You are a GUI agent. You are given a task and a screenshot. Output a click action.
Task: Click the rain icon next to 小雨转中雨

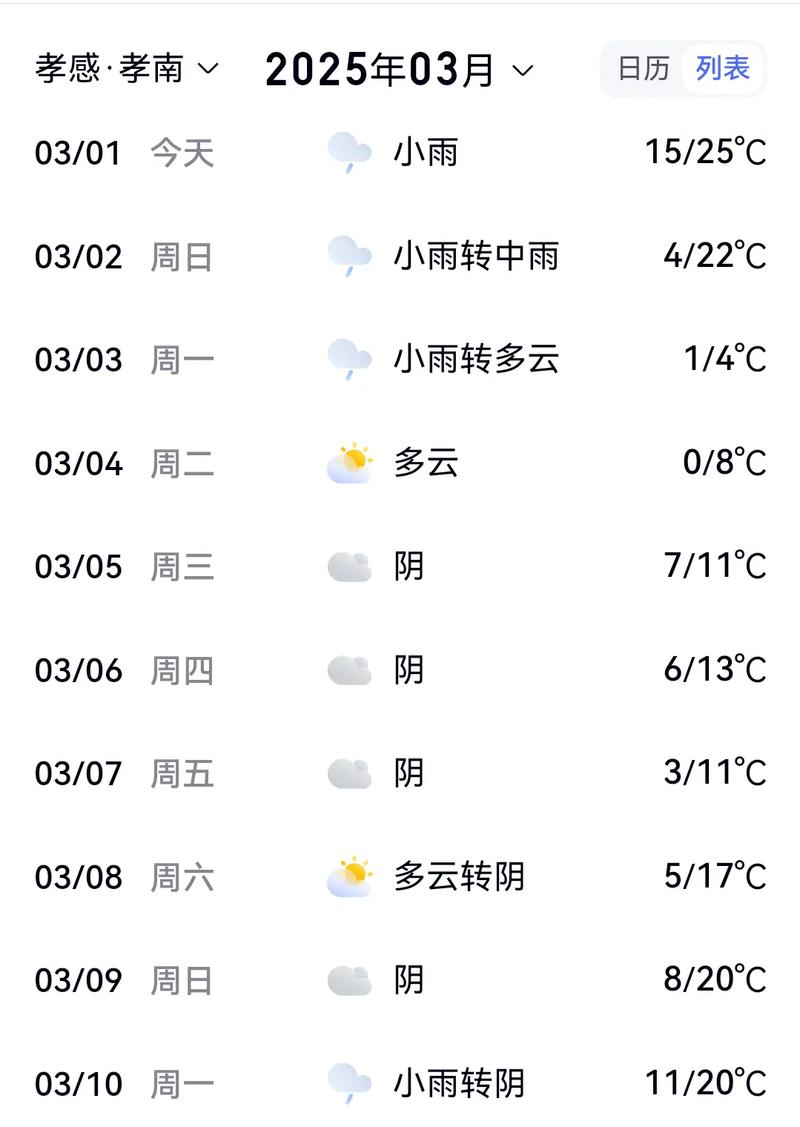(x=347, y=256)
